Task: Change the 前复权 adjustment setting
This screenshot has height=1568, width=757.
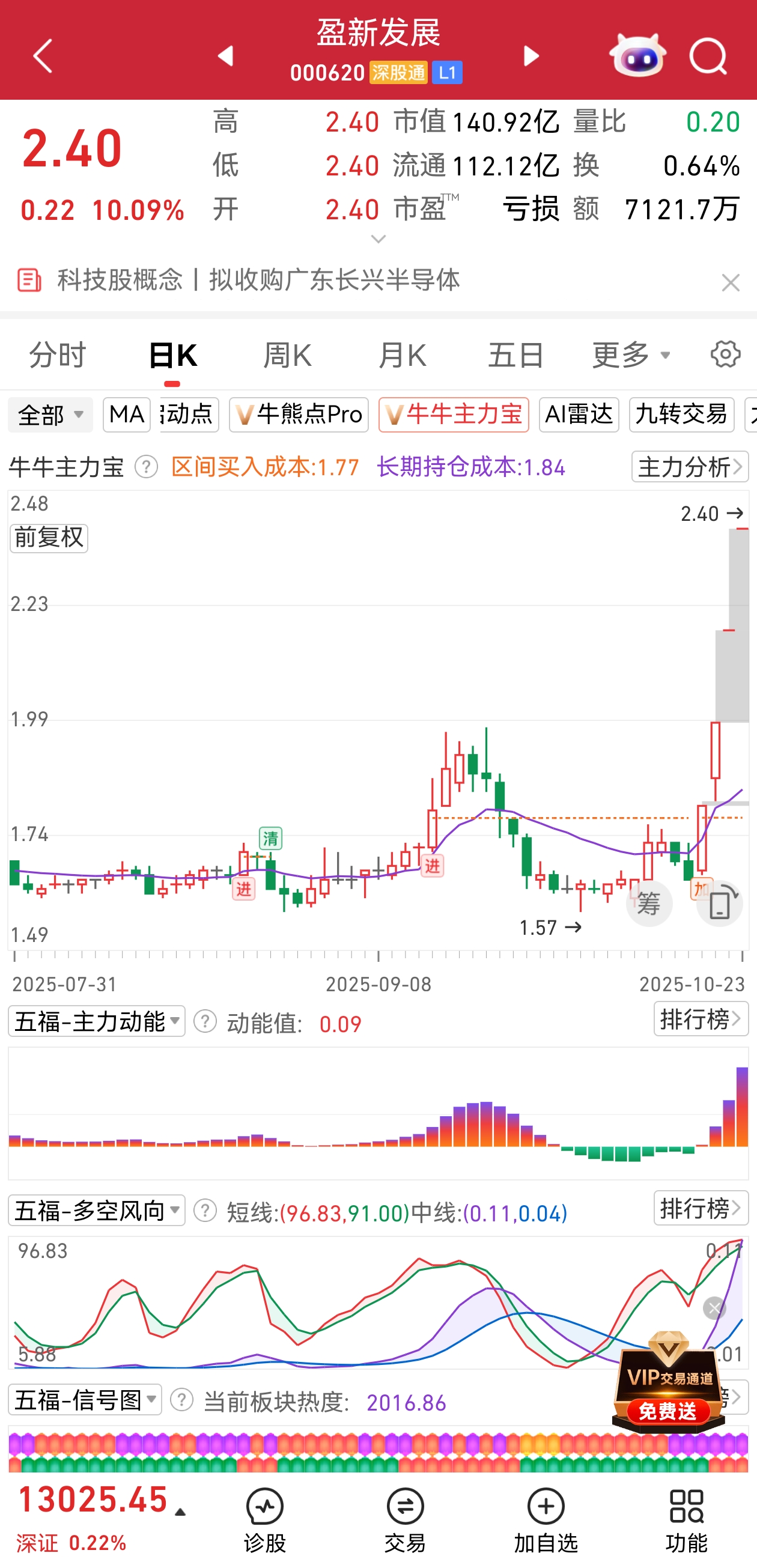Action: 49,538
